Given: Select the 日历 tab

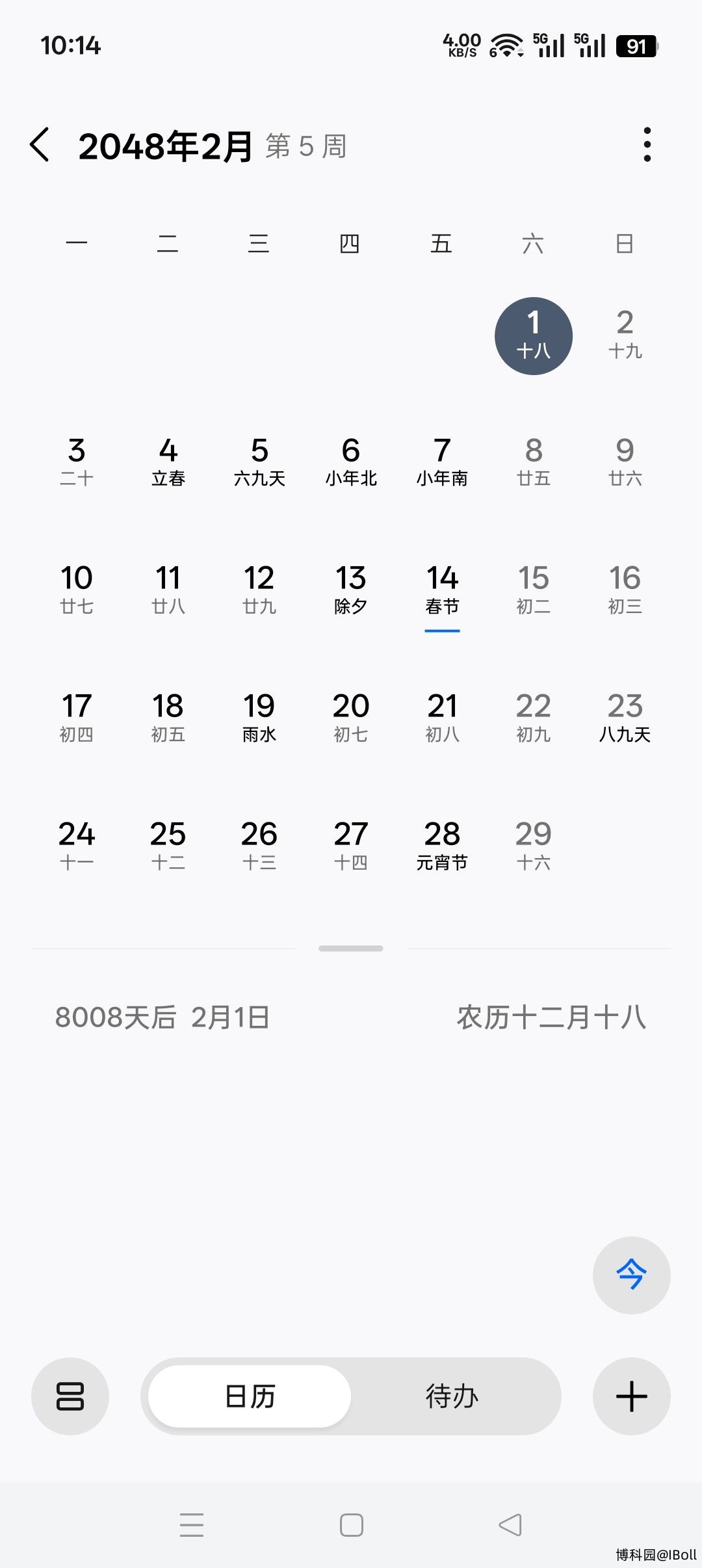Looking at the screenshot, I should 250,1396.
